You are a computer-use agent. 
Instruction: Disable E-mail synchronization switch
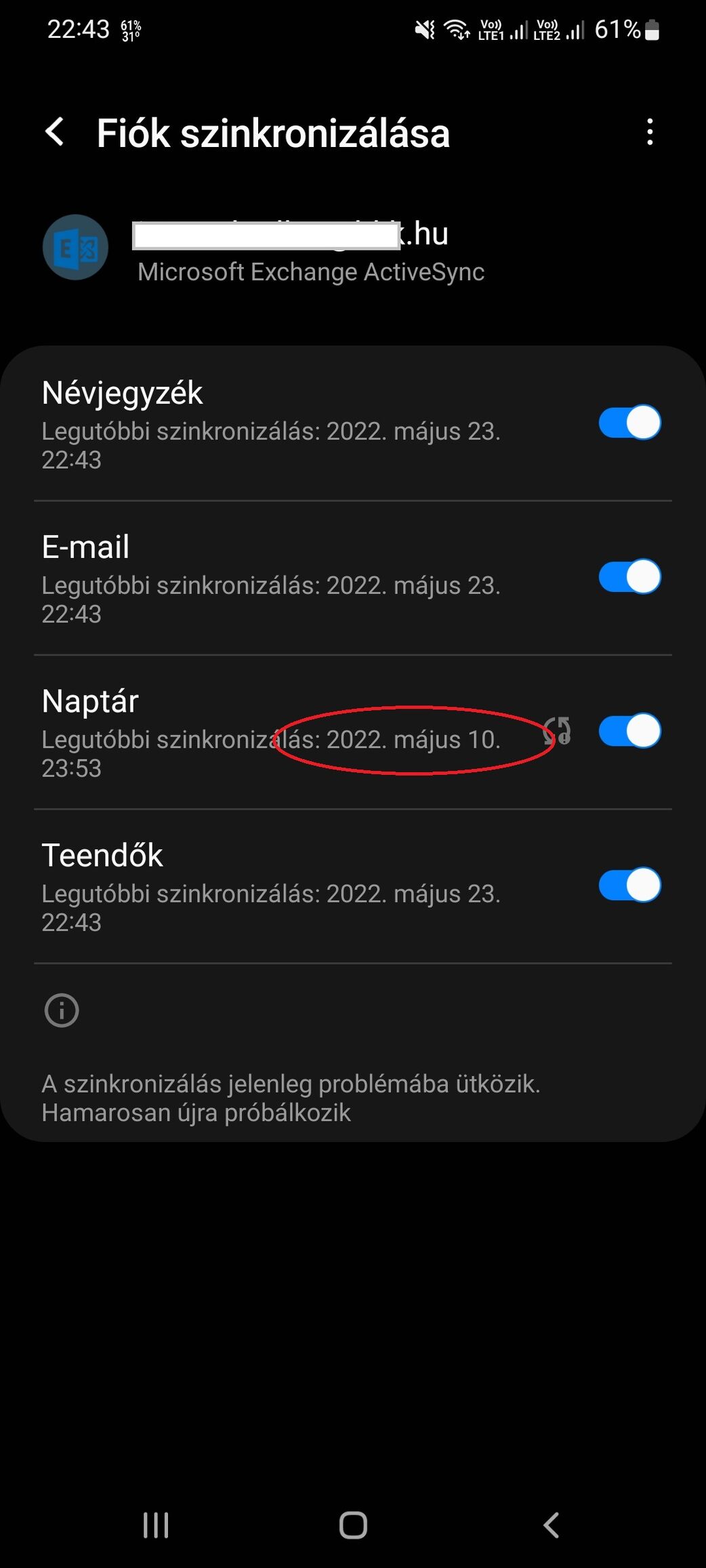point(629,576)
